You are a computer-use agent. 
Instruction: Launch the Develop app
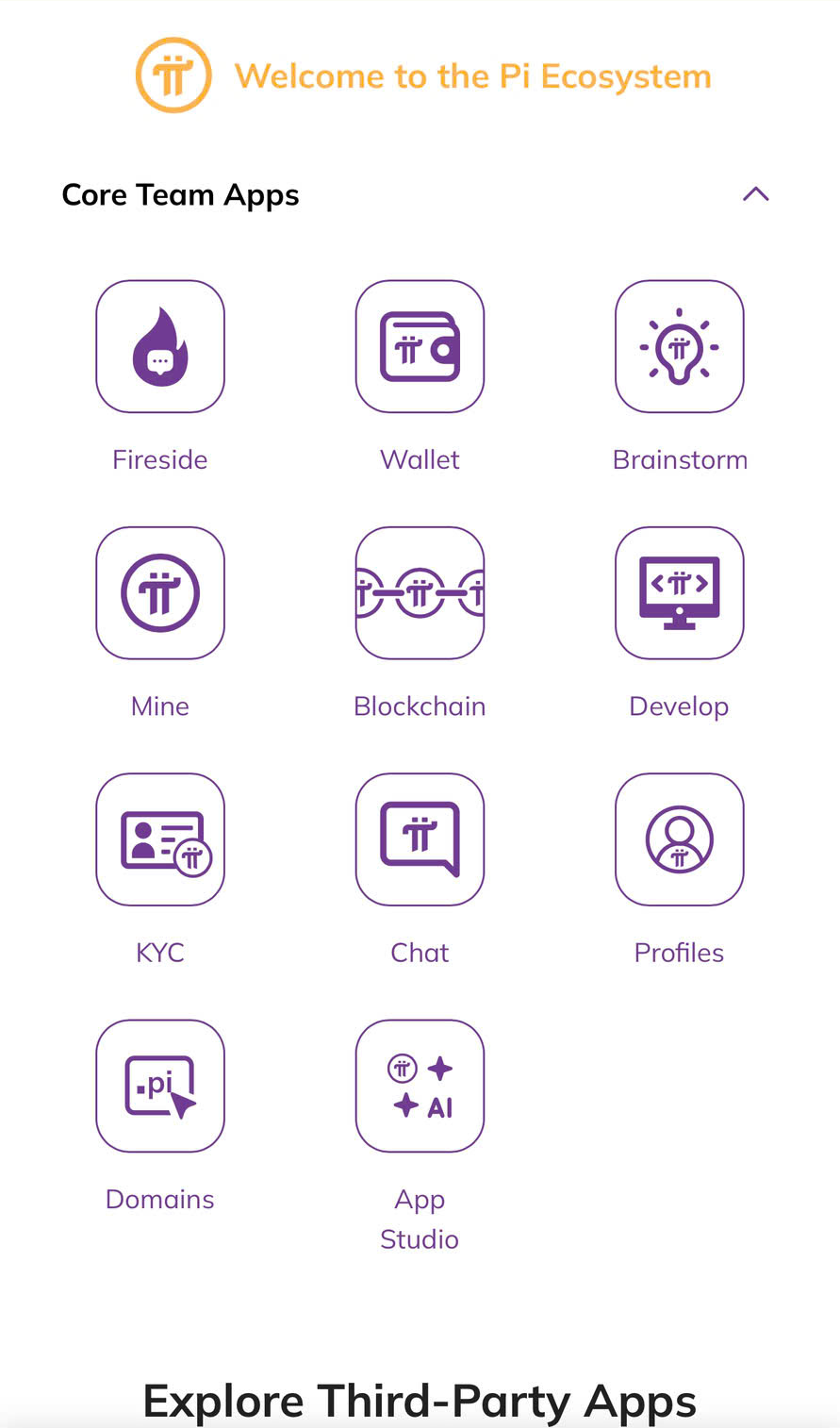coord(679,593)
